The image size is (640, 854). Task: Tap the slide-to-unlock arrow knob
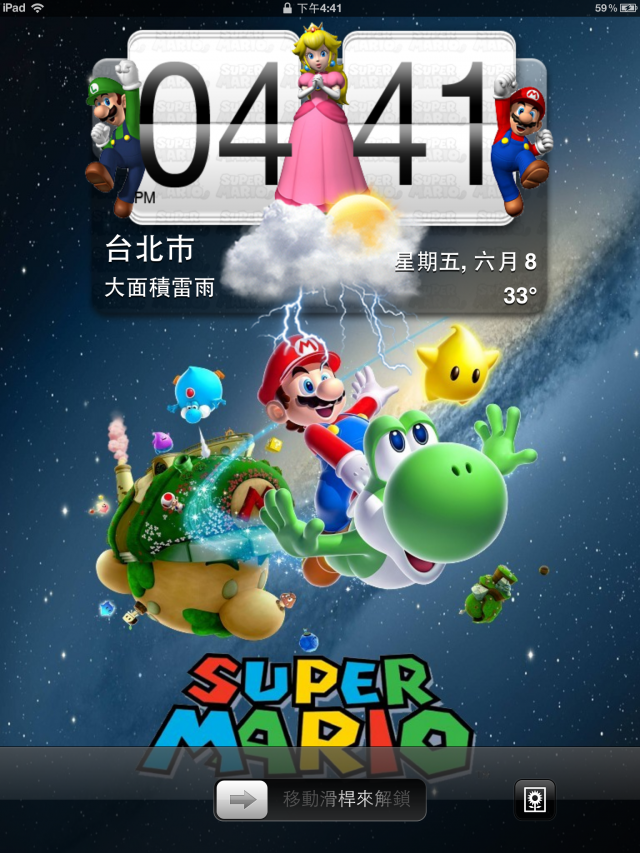point(242,800)
